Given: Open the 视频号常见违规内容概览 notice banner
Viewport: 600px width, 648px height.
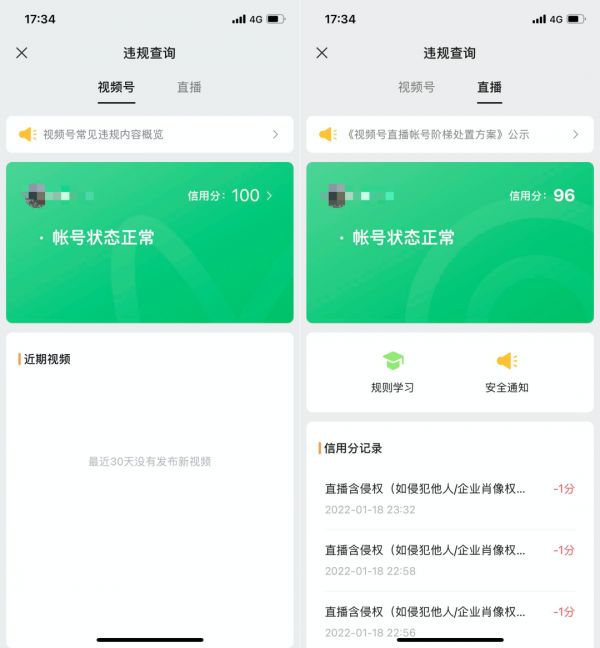Looking at the screenshot, I should point(150,134).
